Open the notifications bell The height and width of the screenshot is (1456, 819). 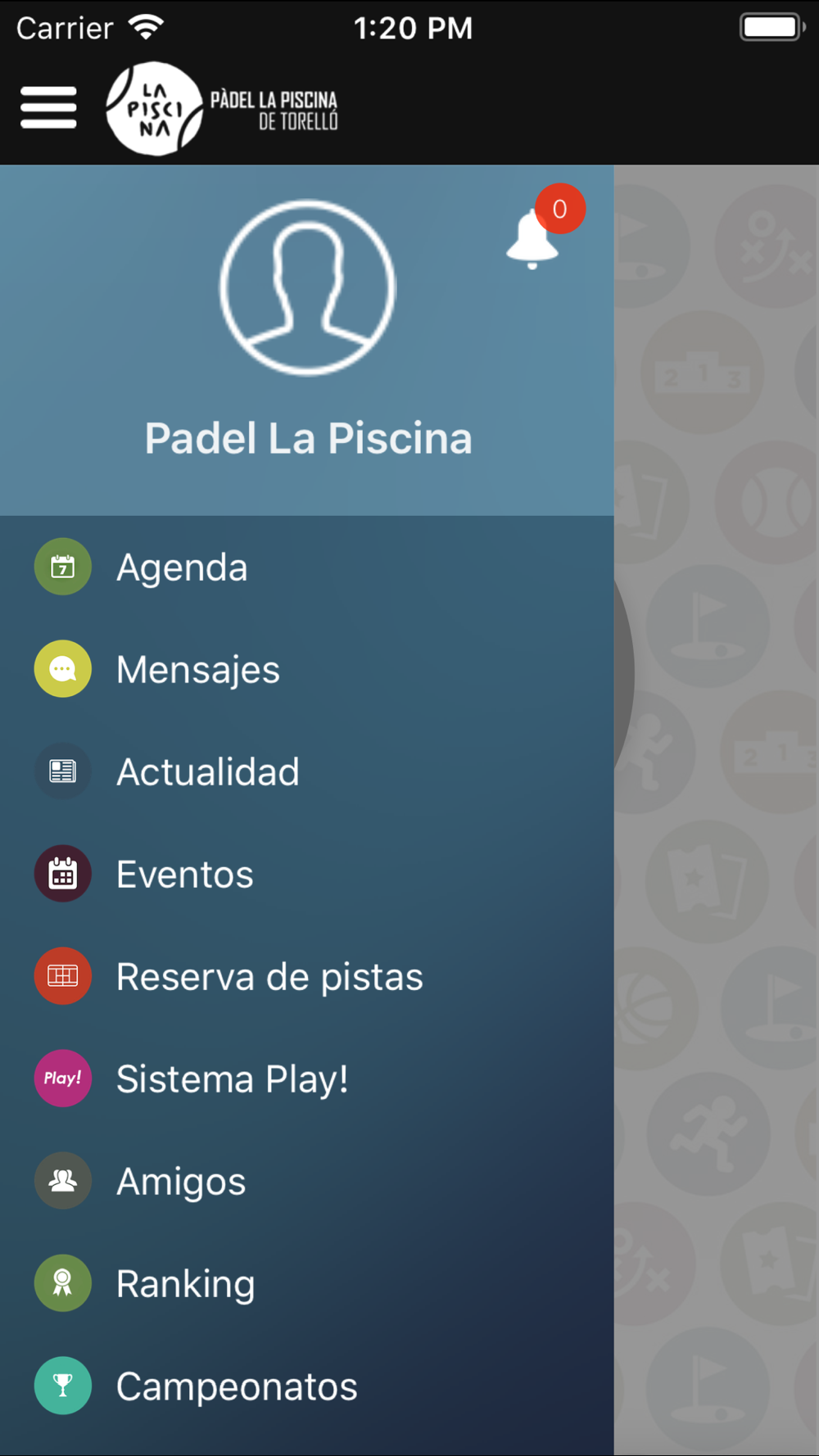tap(533, 239)
